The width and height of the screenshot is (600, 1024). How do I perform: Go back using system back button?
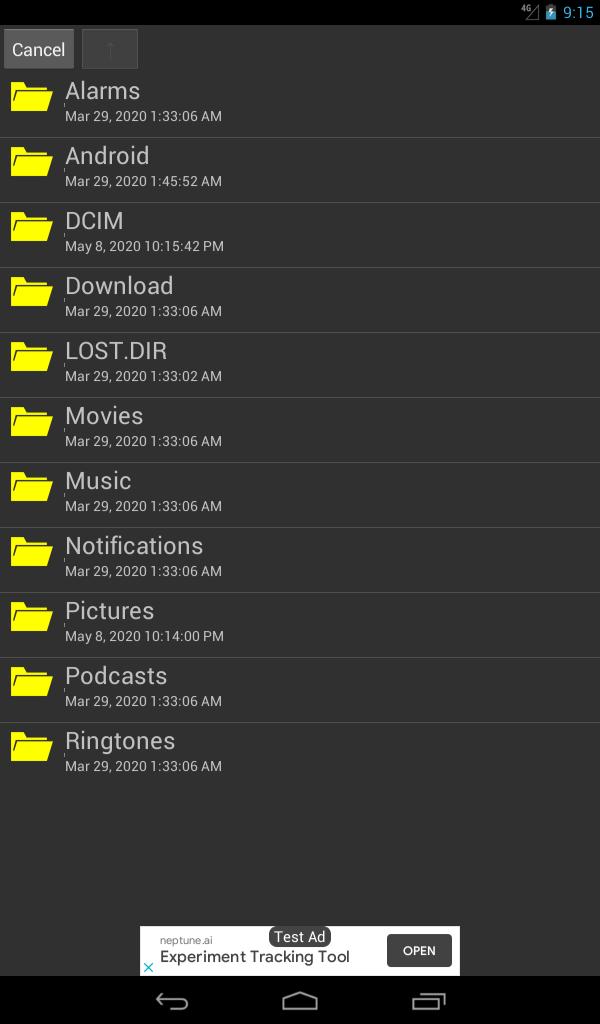click(172, 1001)
